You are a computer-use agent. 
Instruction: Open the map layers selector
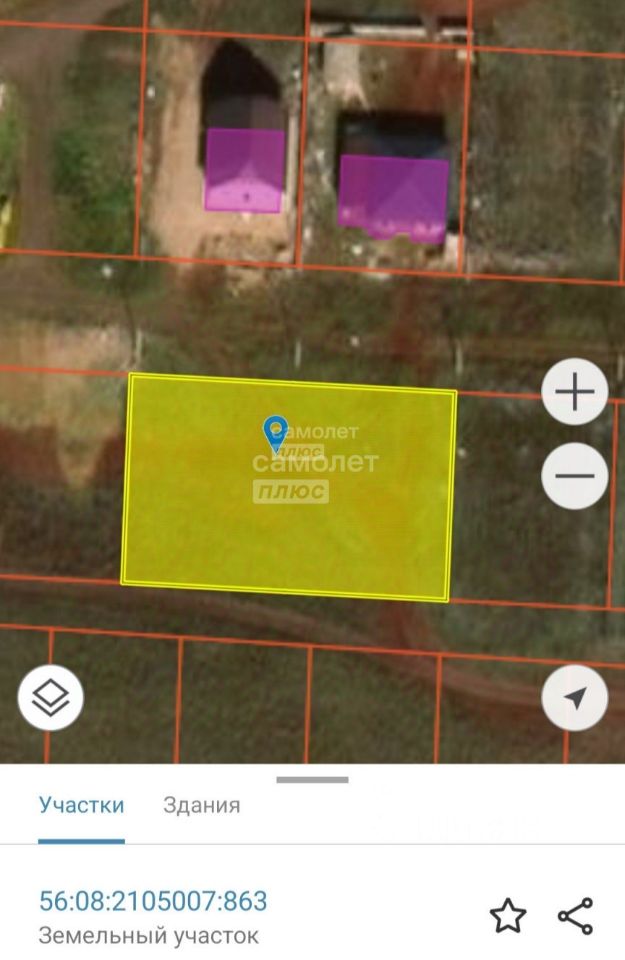point(51,697)
